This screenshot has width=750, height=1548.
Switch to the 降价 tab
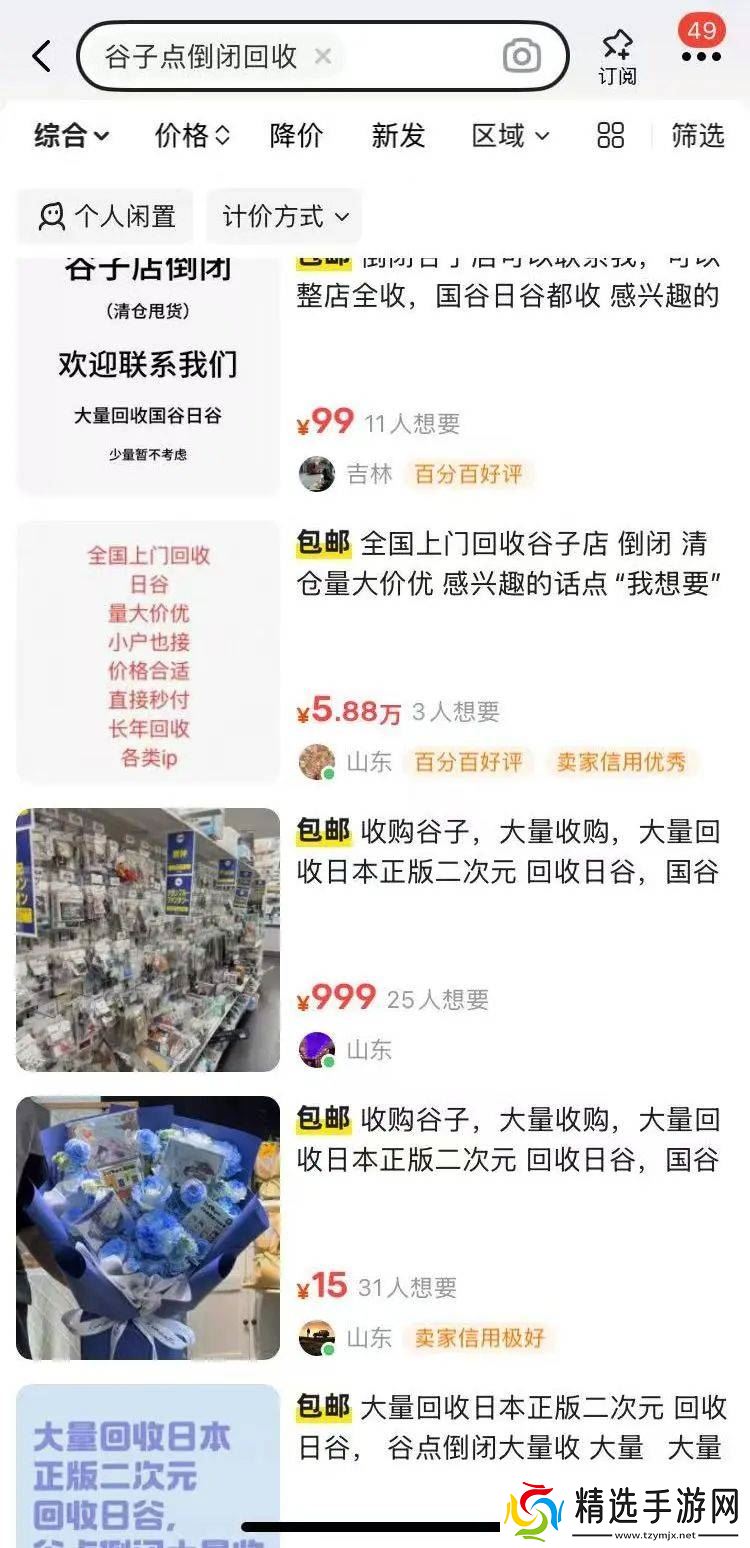click(296, 135)
